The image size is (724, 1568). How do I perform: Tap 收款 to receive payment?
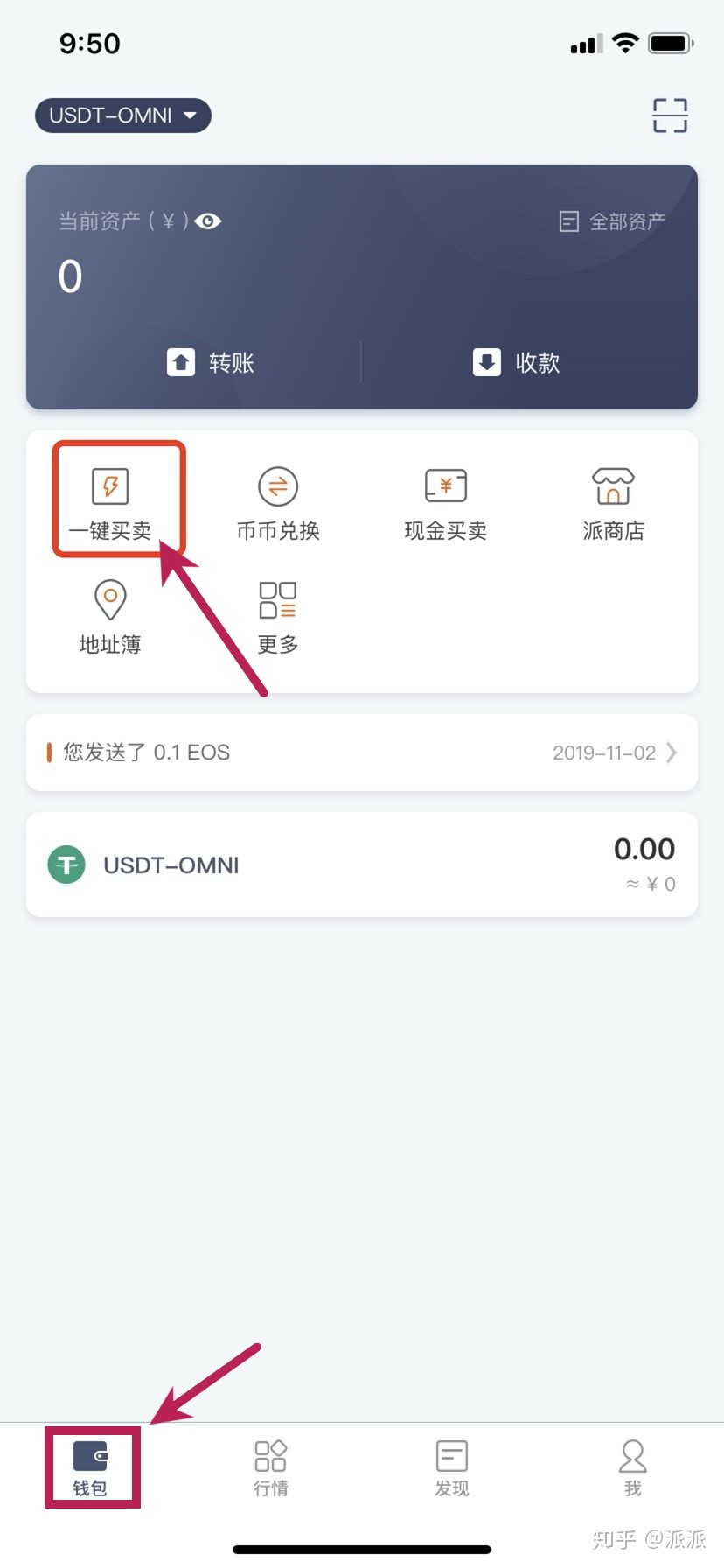tap(516, 362)
